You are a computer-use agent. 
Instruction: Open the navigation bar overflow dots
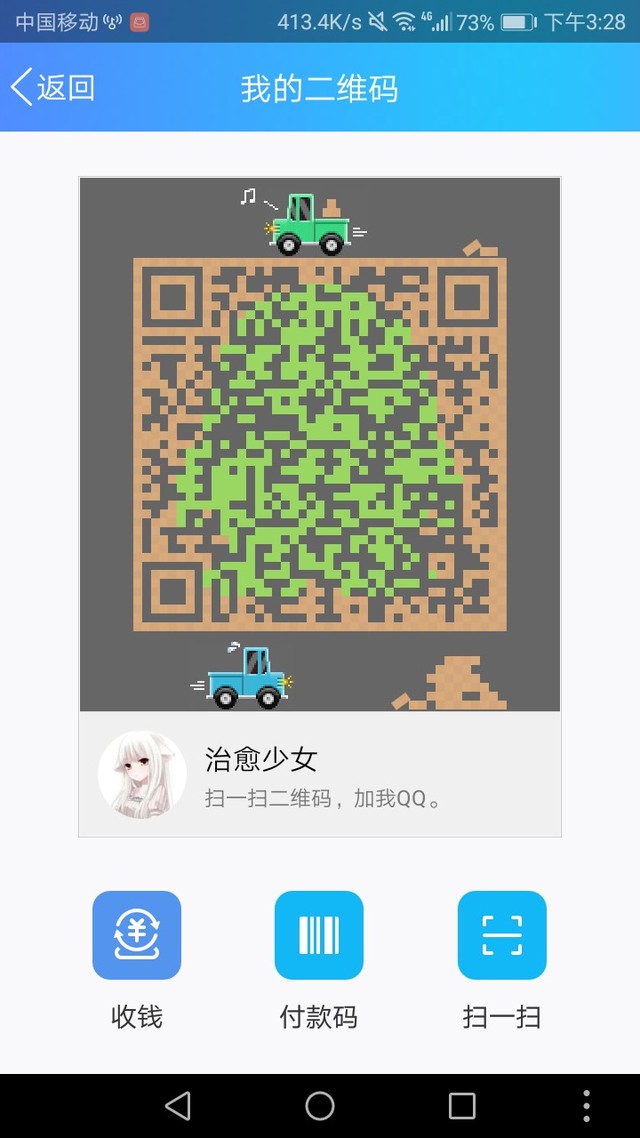(x=587, y=1105)
